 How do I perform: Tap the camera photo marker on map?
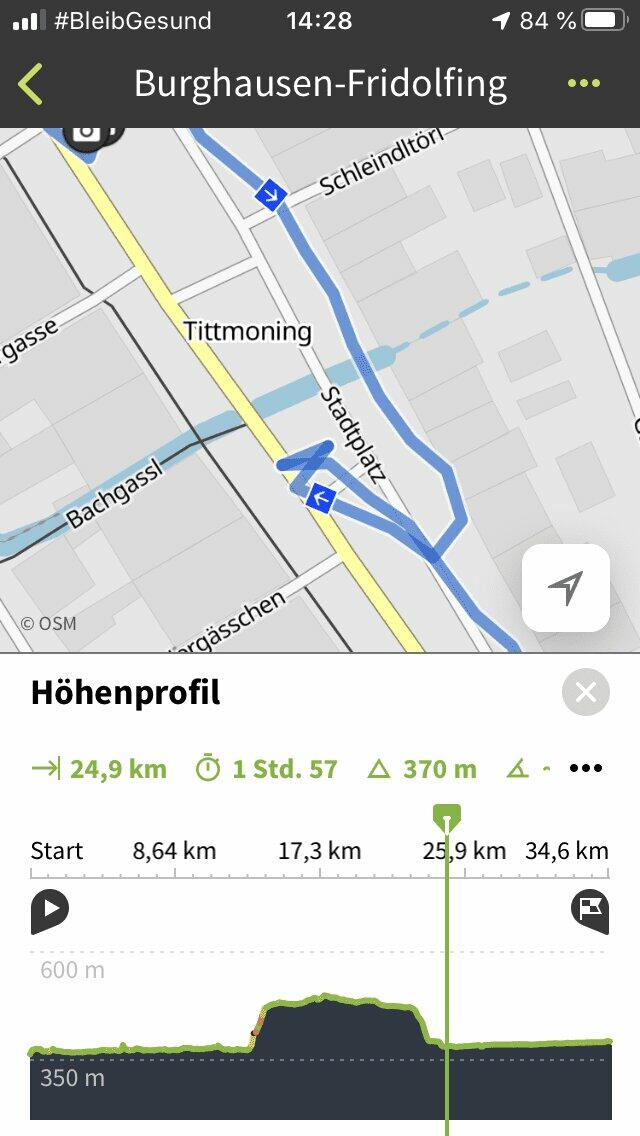[x=88, y=135]
